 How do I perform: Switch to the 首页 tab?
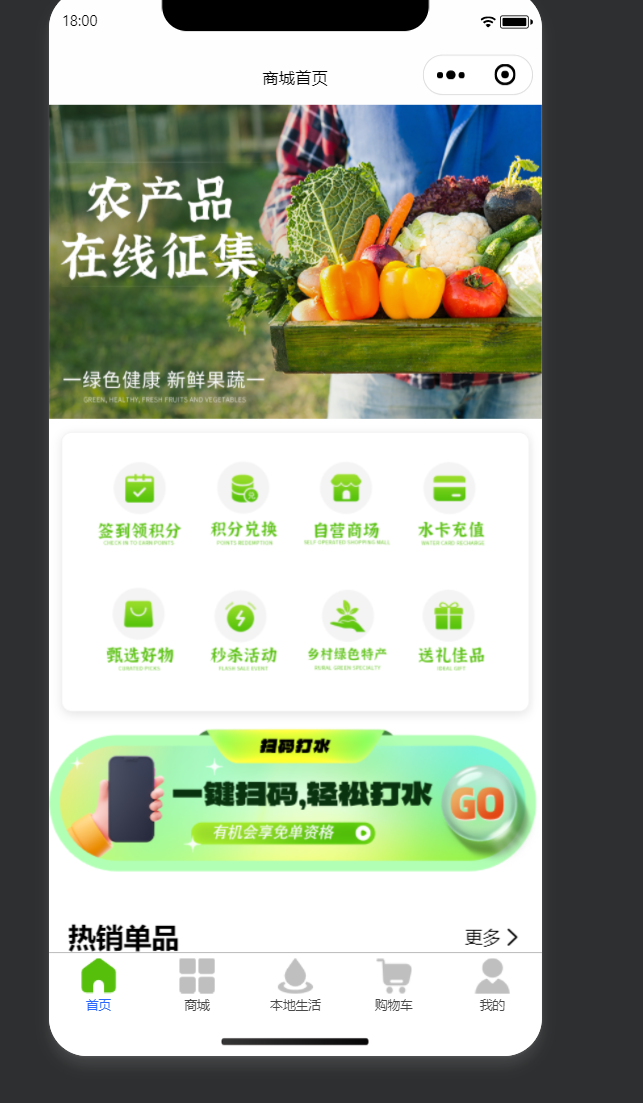tap(98, 985)
